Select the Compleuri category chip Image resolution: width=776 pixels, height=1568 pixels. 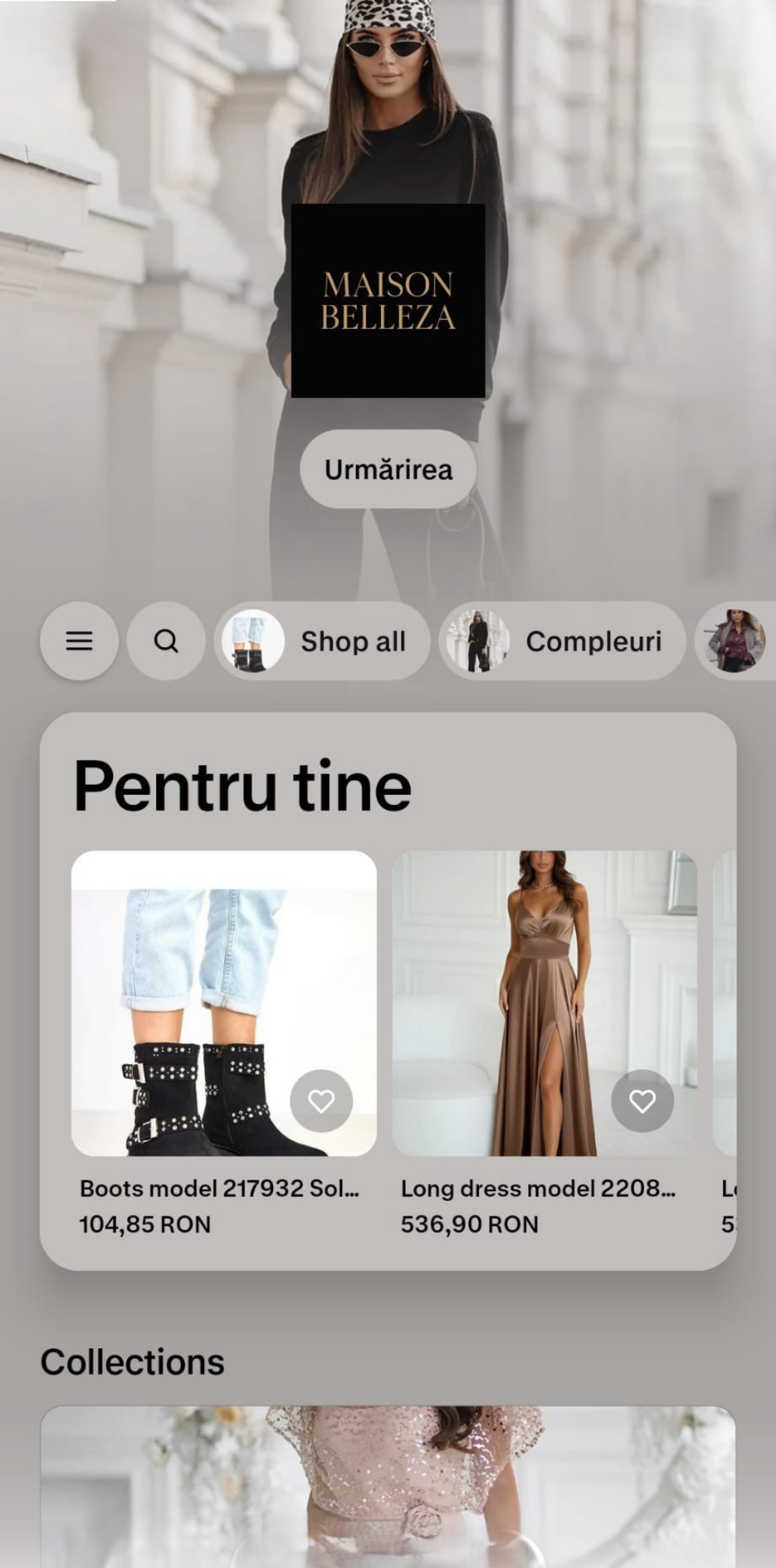click(x=563, y=641)
